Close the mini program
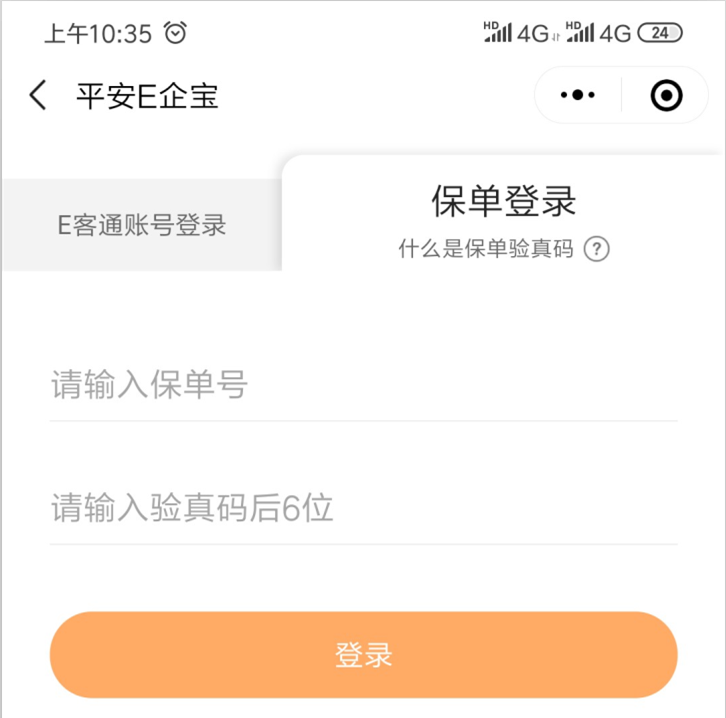 coord(666,96)
